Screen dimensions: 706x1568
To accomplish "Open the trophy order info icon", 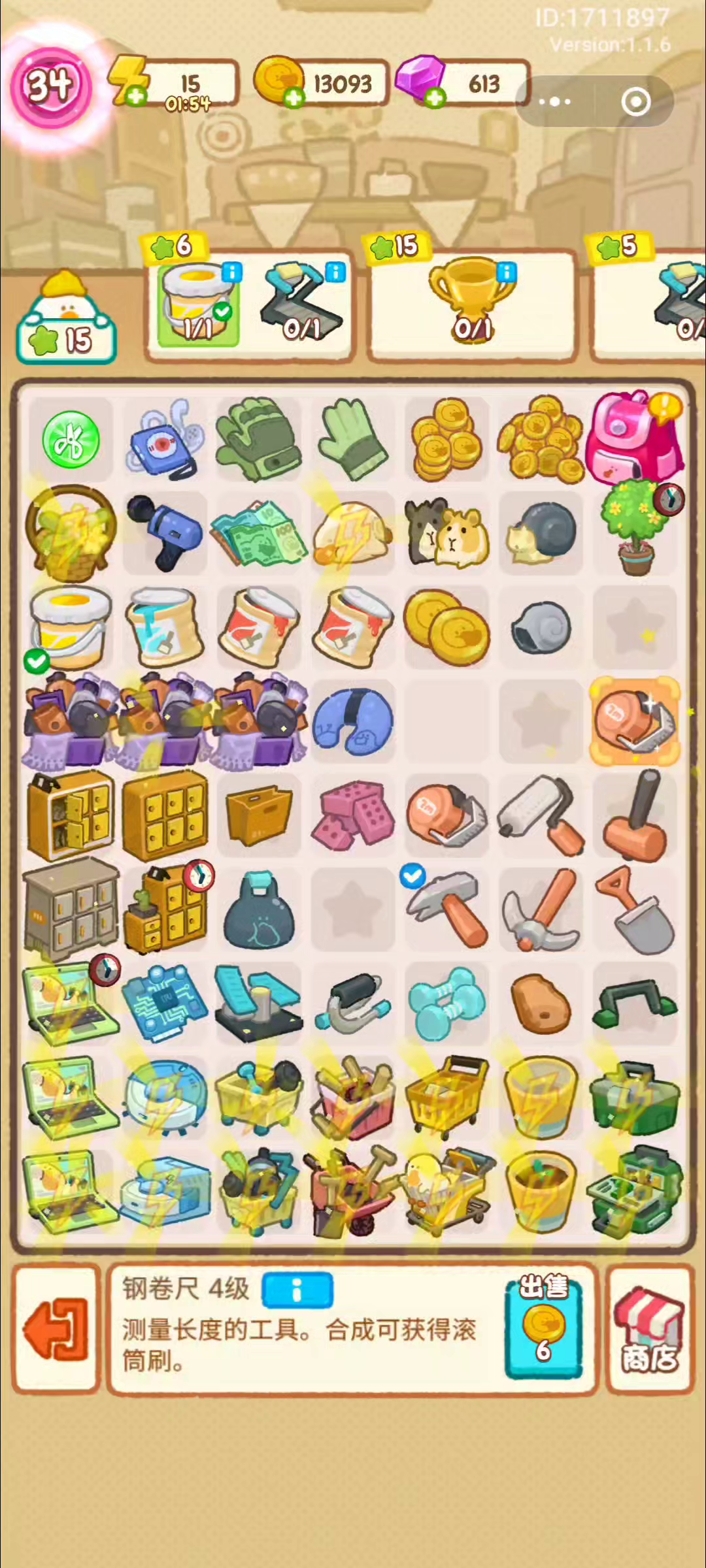I will 506,272.
